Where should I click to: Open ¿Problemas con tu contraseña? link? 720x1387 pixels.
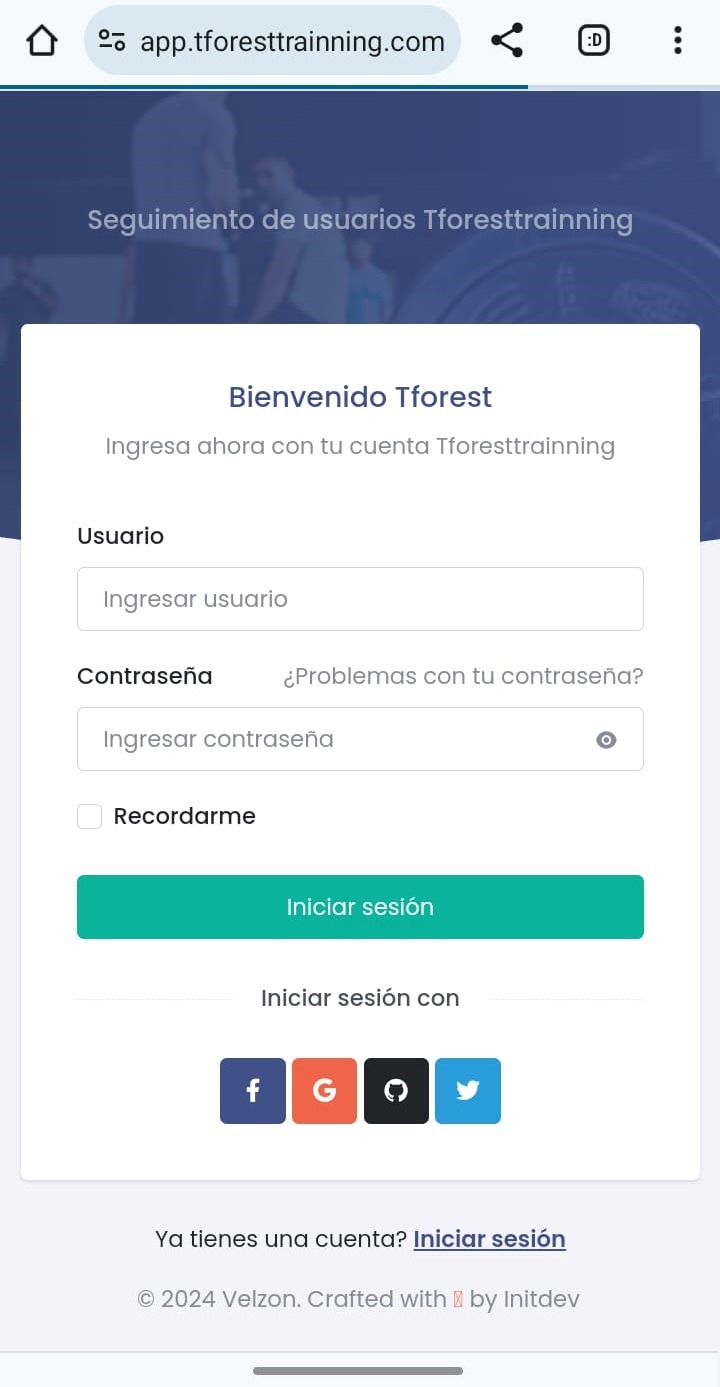click(x=463, y=676)
